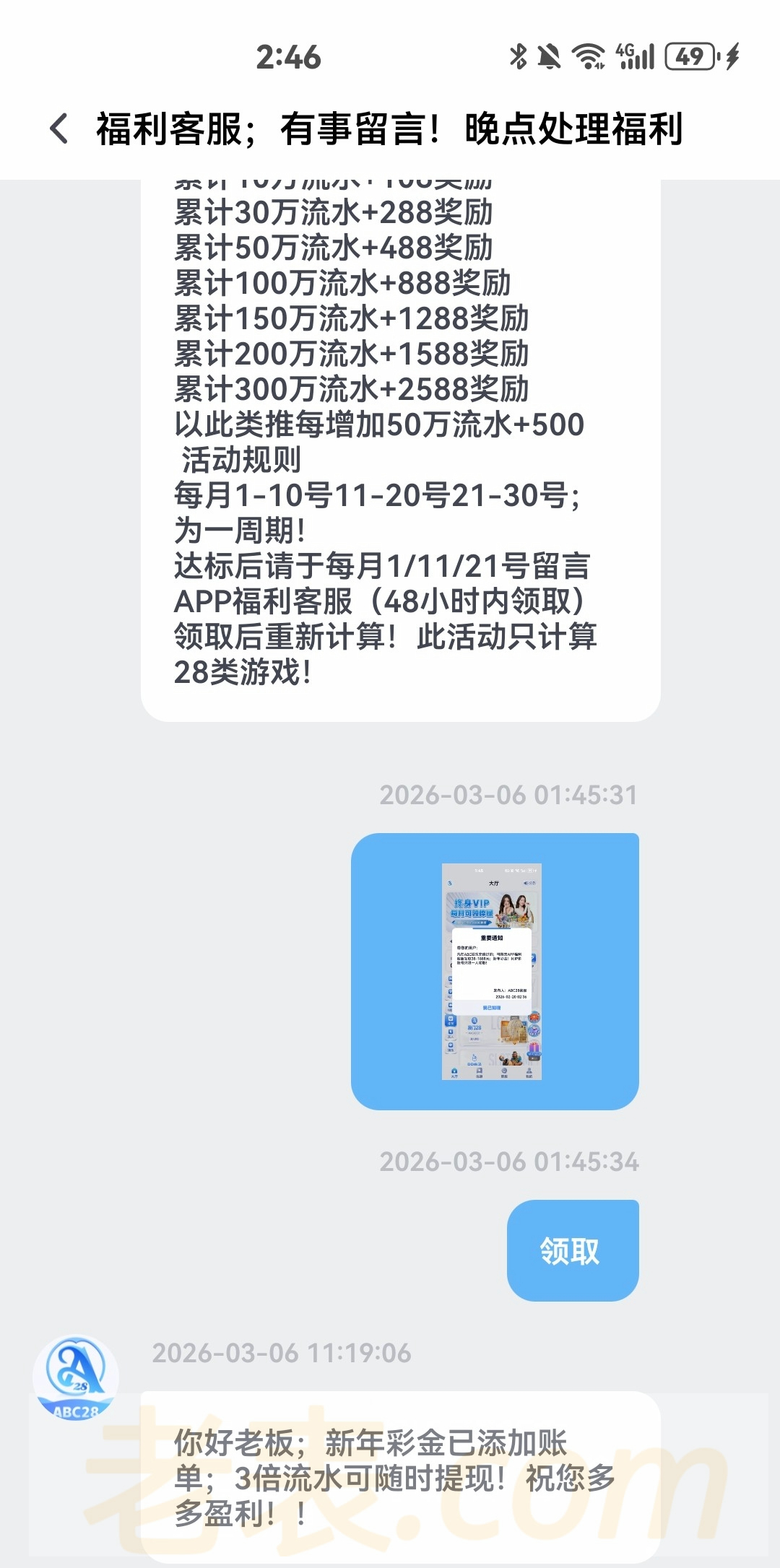780x1568 pixels.
Task: Go back from the welfare customer service chat
Action: pos(59,129)
